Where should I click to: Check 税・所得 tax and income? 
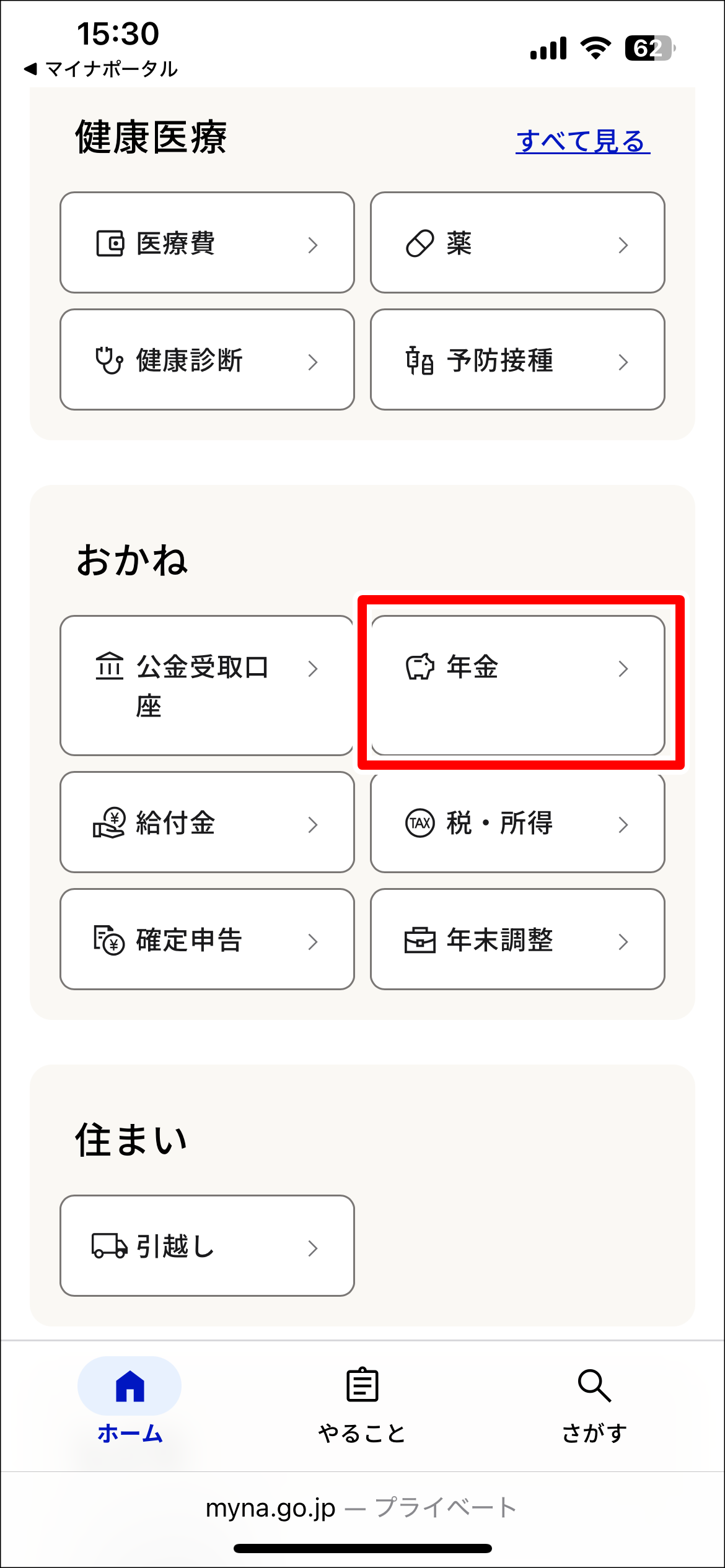(517, 822)
